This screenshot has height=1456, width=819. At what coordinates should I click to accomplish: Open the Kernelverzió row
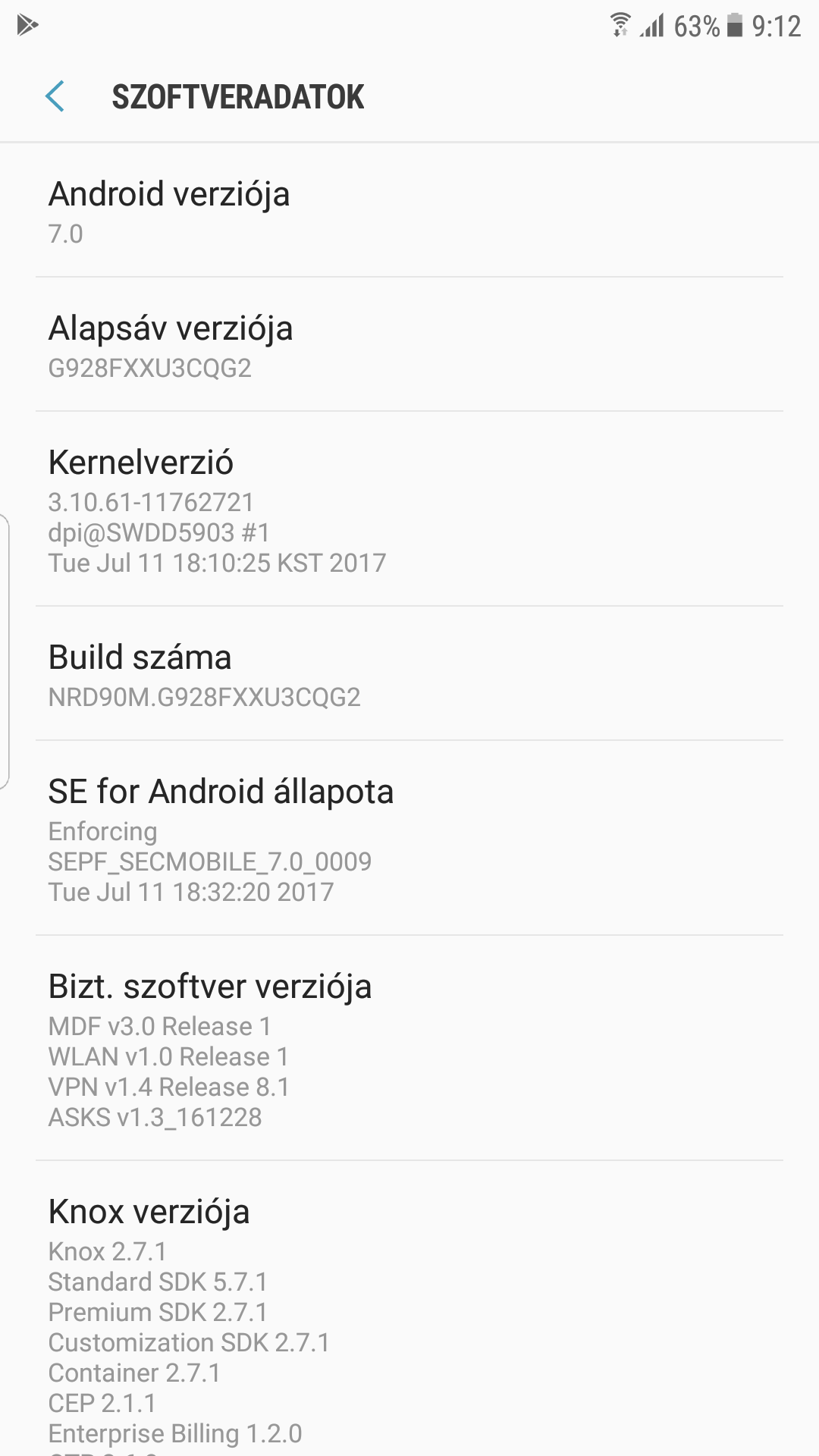pyautogui.click(x=409, y=509)
